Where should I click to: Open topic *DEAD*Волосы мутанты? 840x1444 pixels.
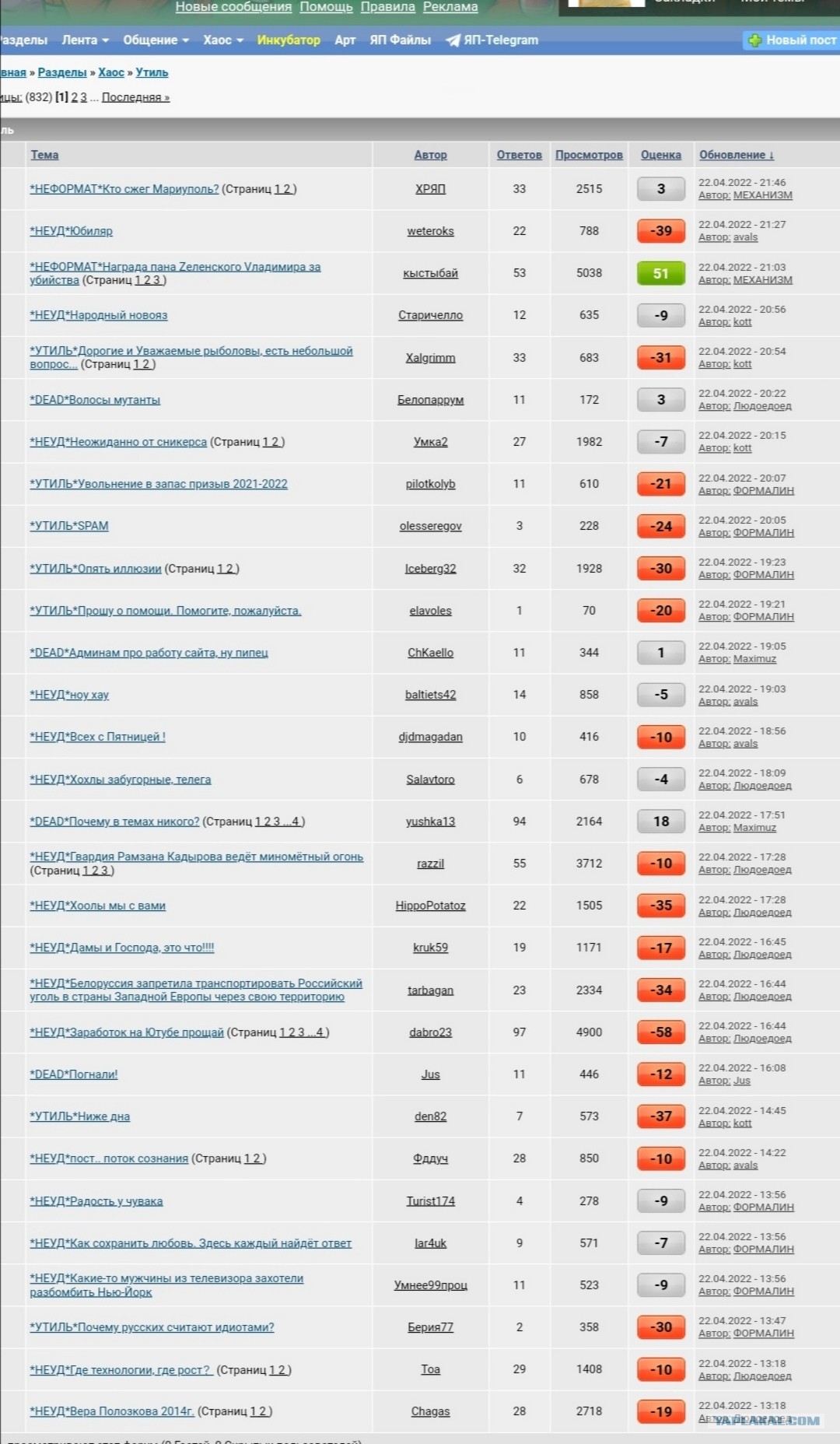coord(95,400)
